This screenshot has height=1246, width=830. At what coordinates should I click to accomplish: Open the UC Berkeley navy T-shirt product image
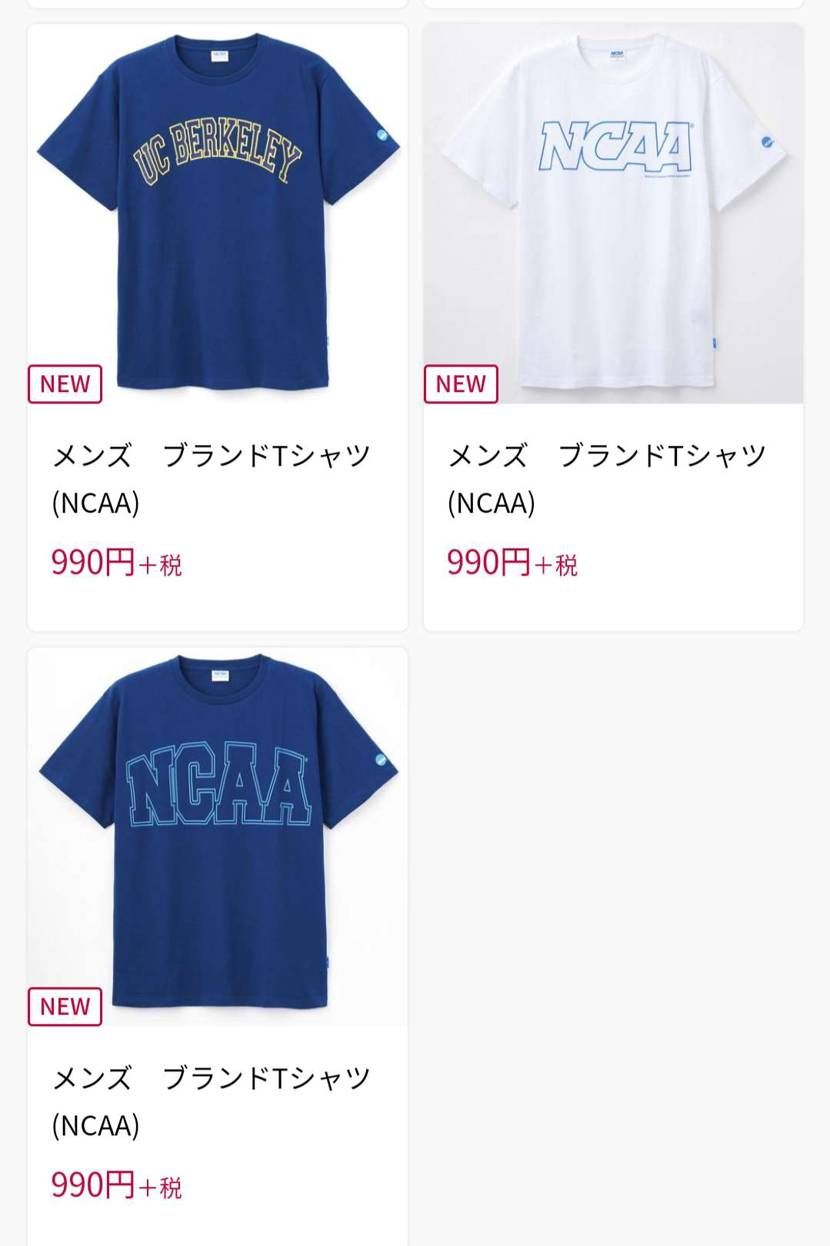pos(216,214)
